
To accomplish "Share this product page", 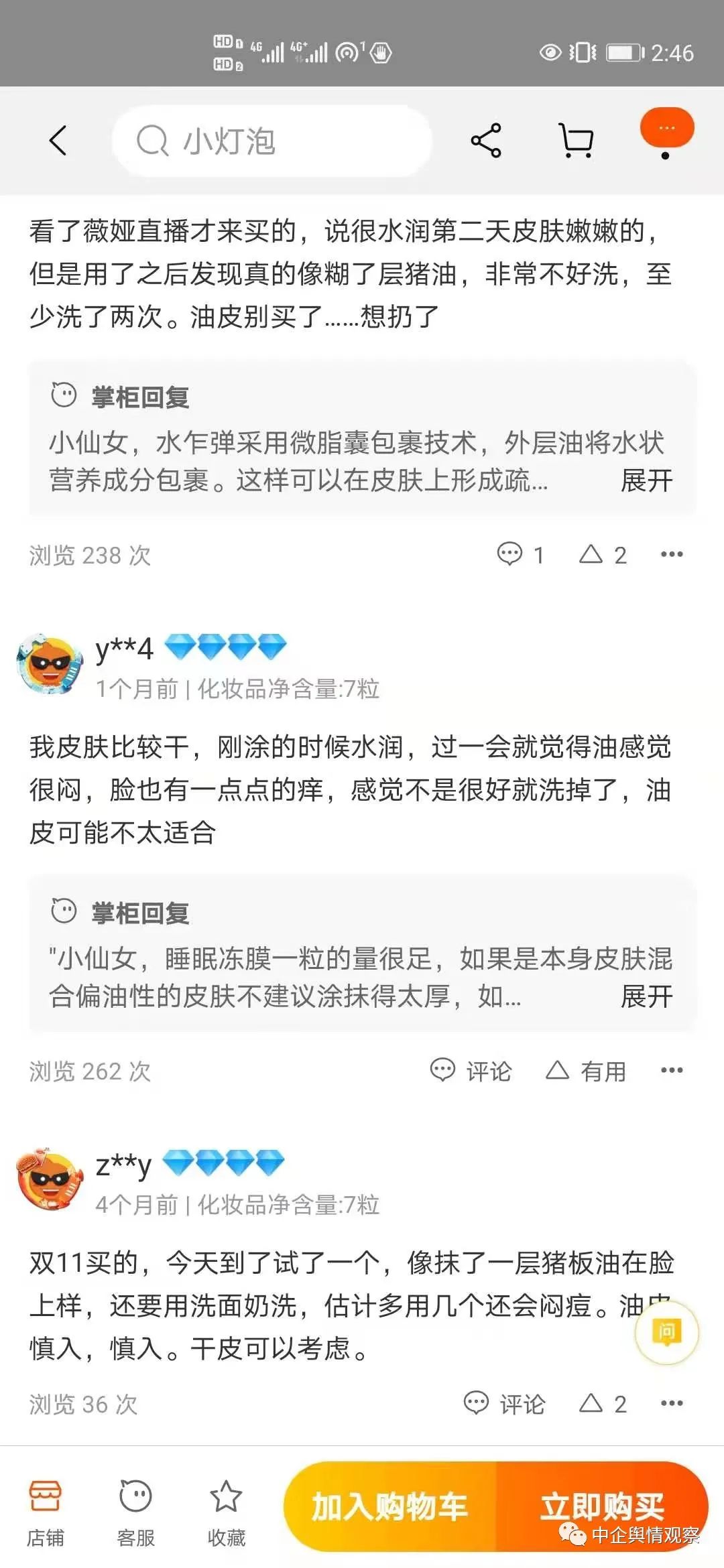I will 486,141.
